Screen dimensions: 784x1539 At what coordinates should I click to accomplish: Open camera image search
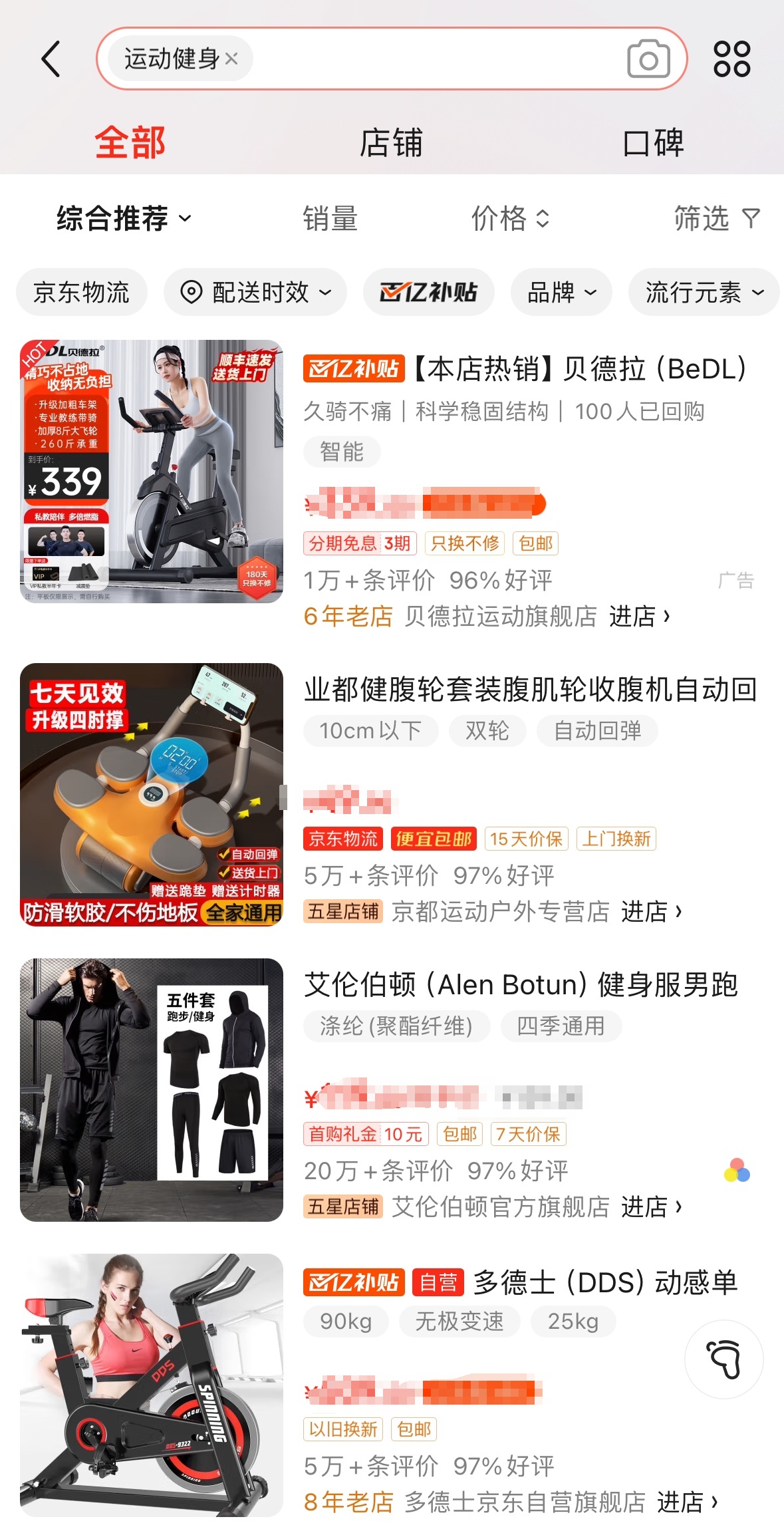(648, 59)
